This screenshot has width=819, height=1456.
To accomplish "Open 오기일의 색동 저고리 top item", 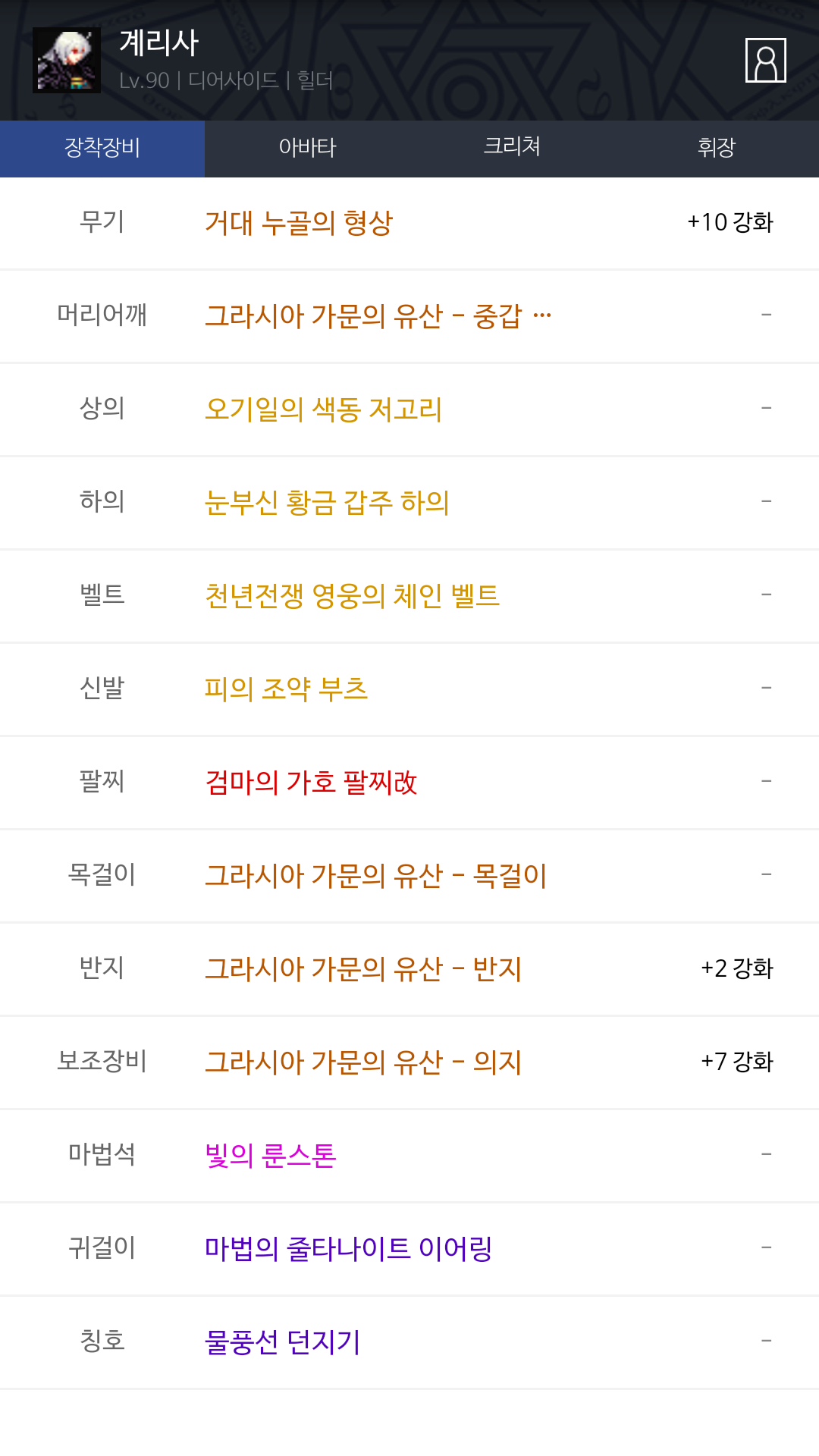I will coord(323,409).
